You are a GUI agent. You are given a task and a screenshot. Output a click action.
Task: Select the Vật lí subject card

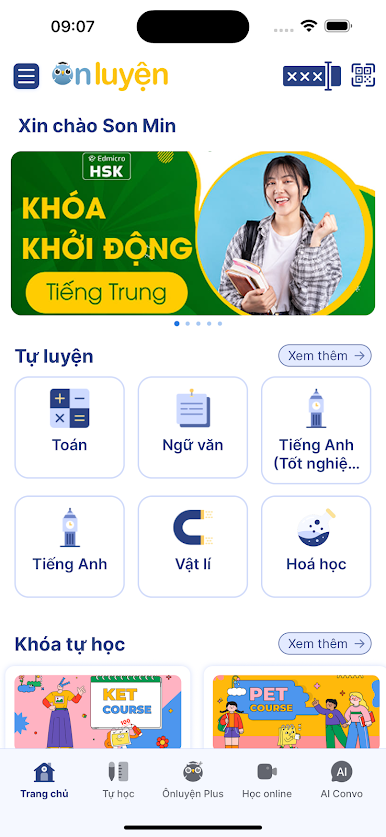[x=193, y=547]
